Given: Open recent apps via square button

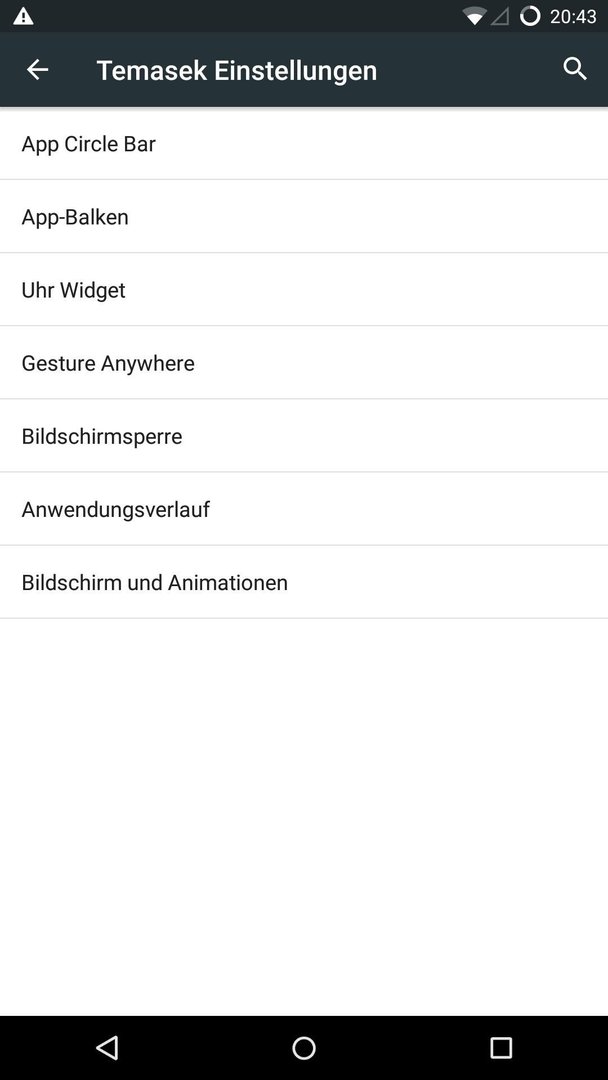Looking at the screenshot, I should pyautogui.click(x=501, y=1048).
